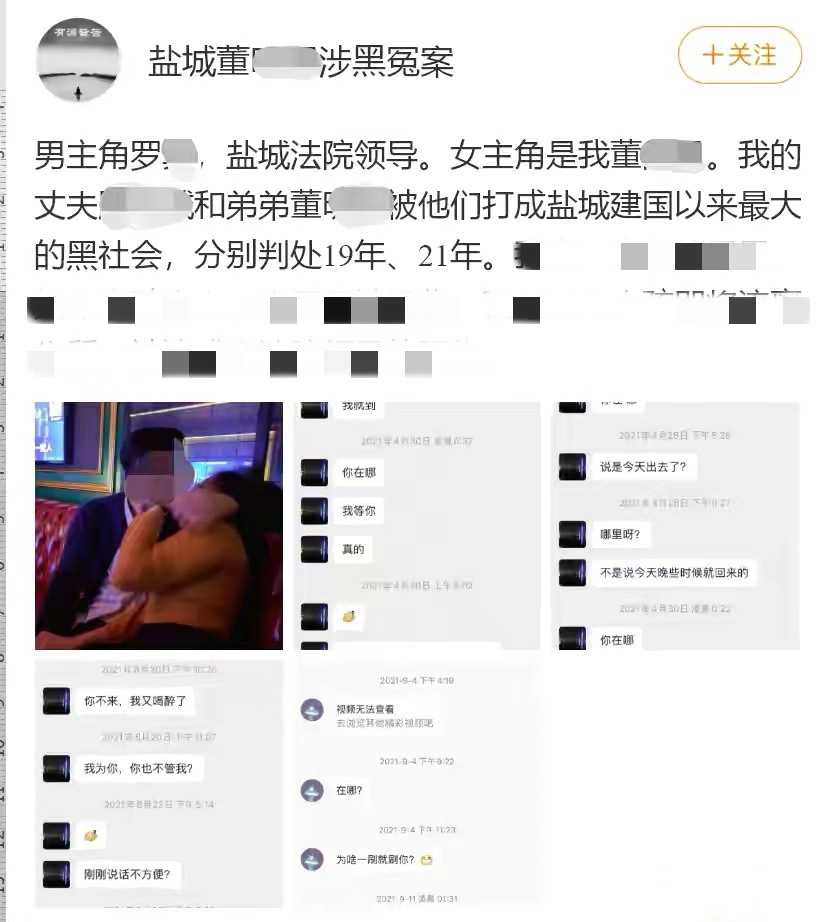View the chat screenshot containing 说是今天出去了
The width and height of the screenshot is (828, 922).
[x=676, y=525]
